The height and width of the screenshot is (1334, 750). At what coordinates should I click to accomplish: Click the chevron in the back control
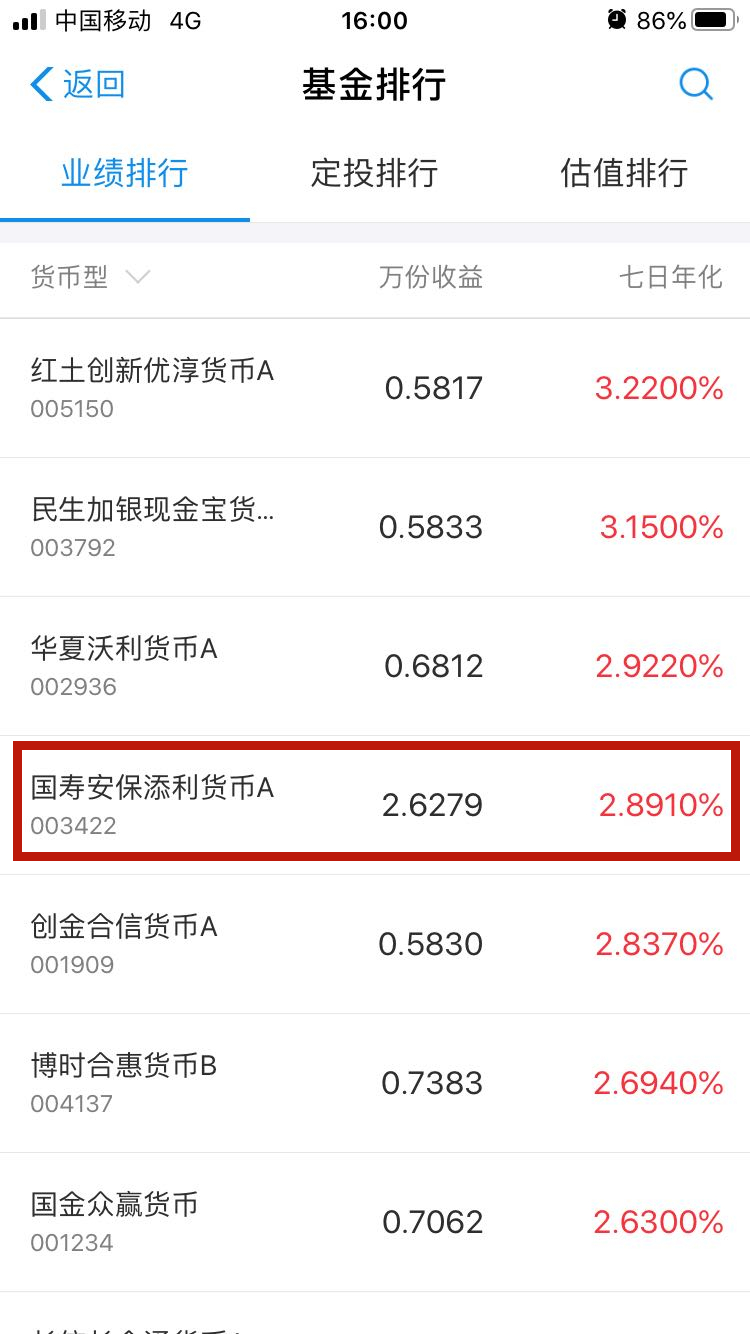[x=40, y=85]
